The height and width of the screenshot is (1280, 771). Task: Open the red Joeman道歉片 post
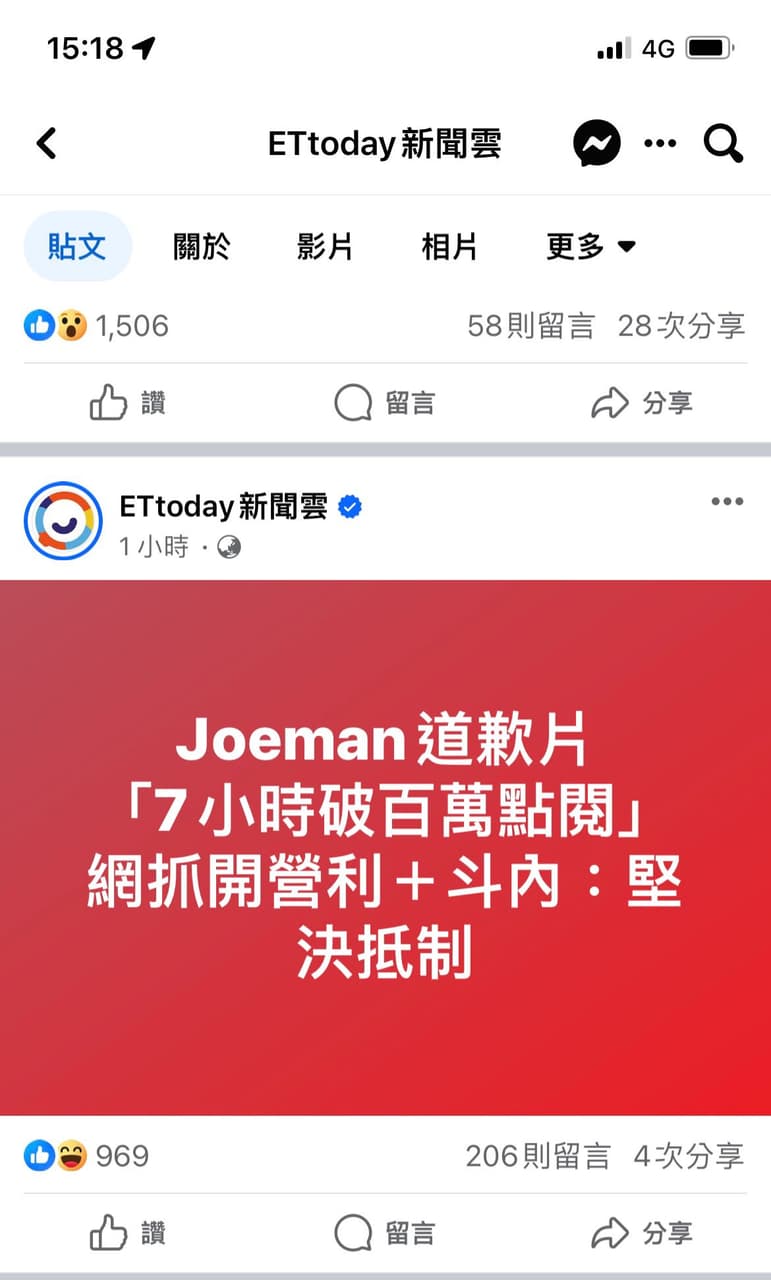385,846
